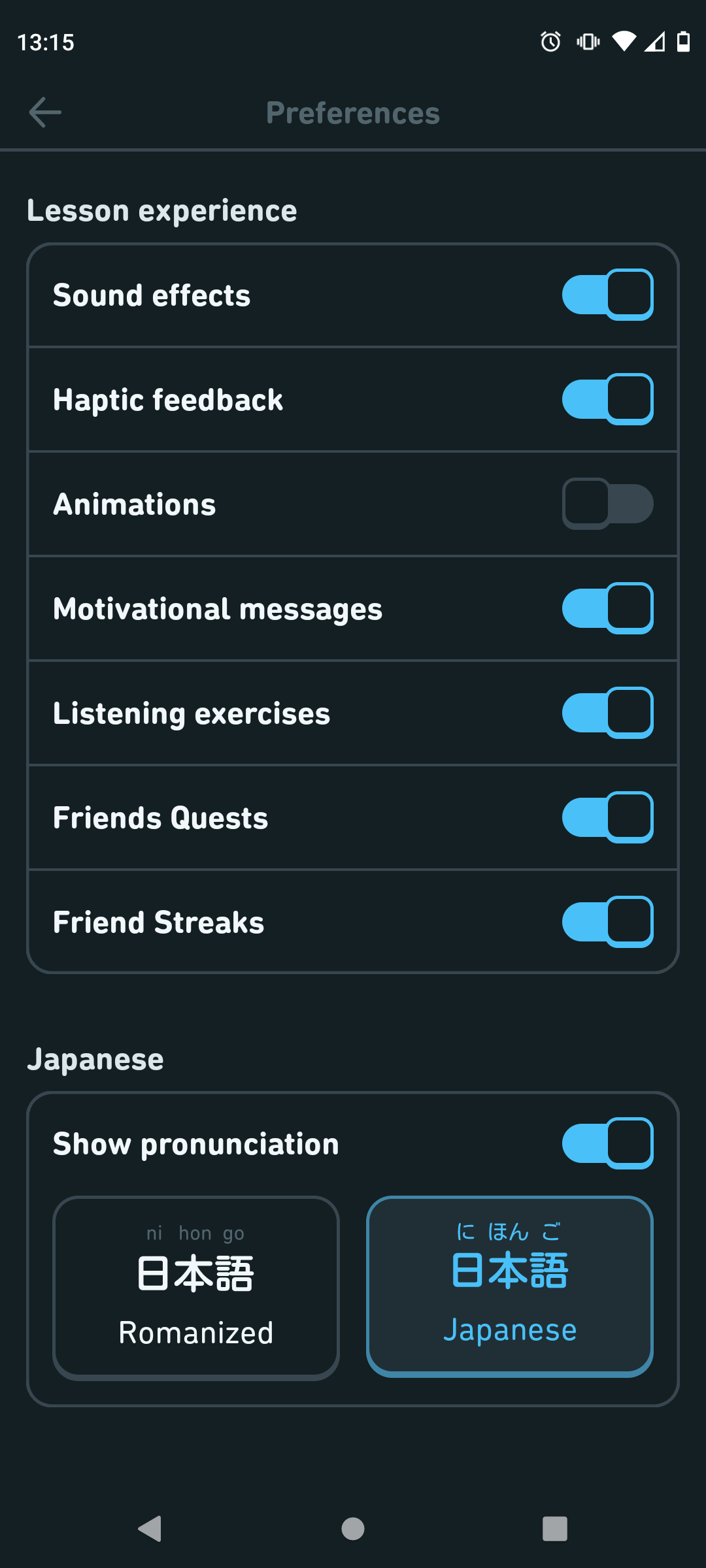Turn off Sound effects

[607, 295]
